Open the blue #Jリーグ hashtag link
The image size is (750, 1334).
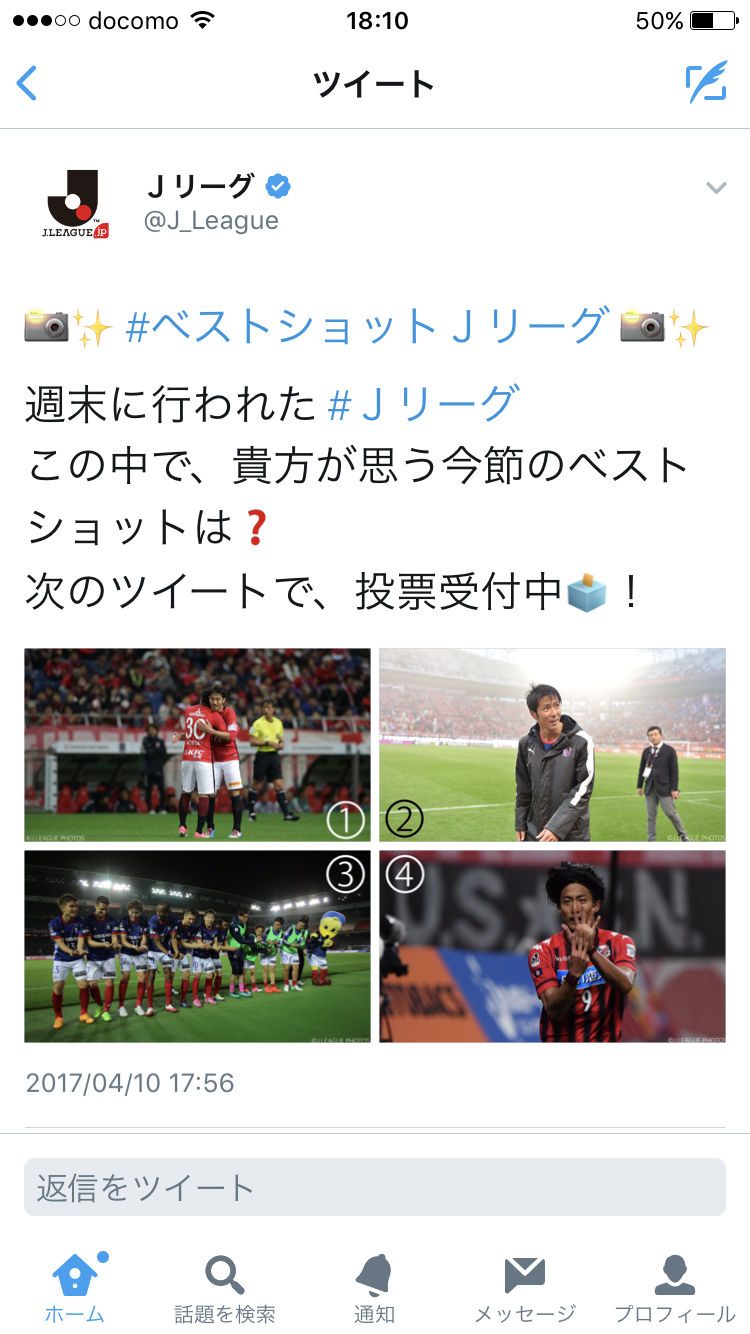(422, 404)
